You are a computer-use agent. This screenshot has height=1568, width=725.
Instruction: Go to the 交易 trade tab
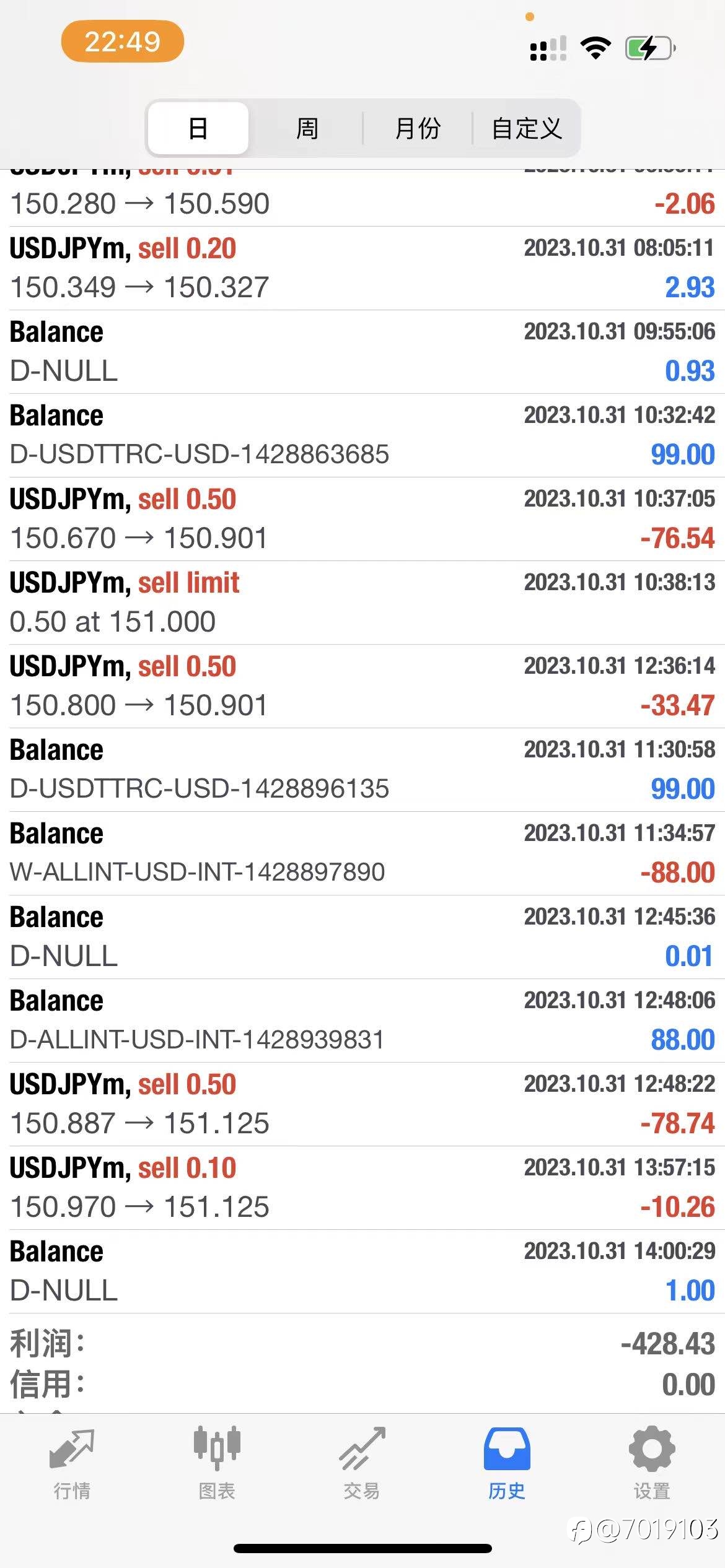tap(362, 1464)
